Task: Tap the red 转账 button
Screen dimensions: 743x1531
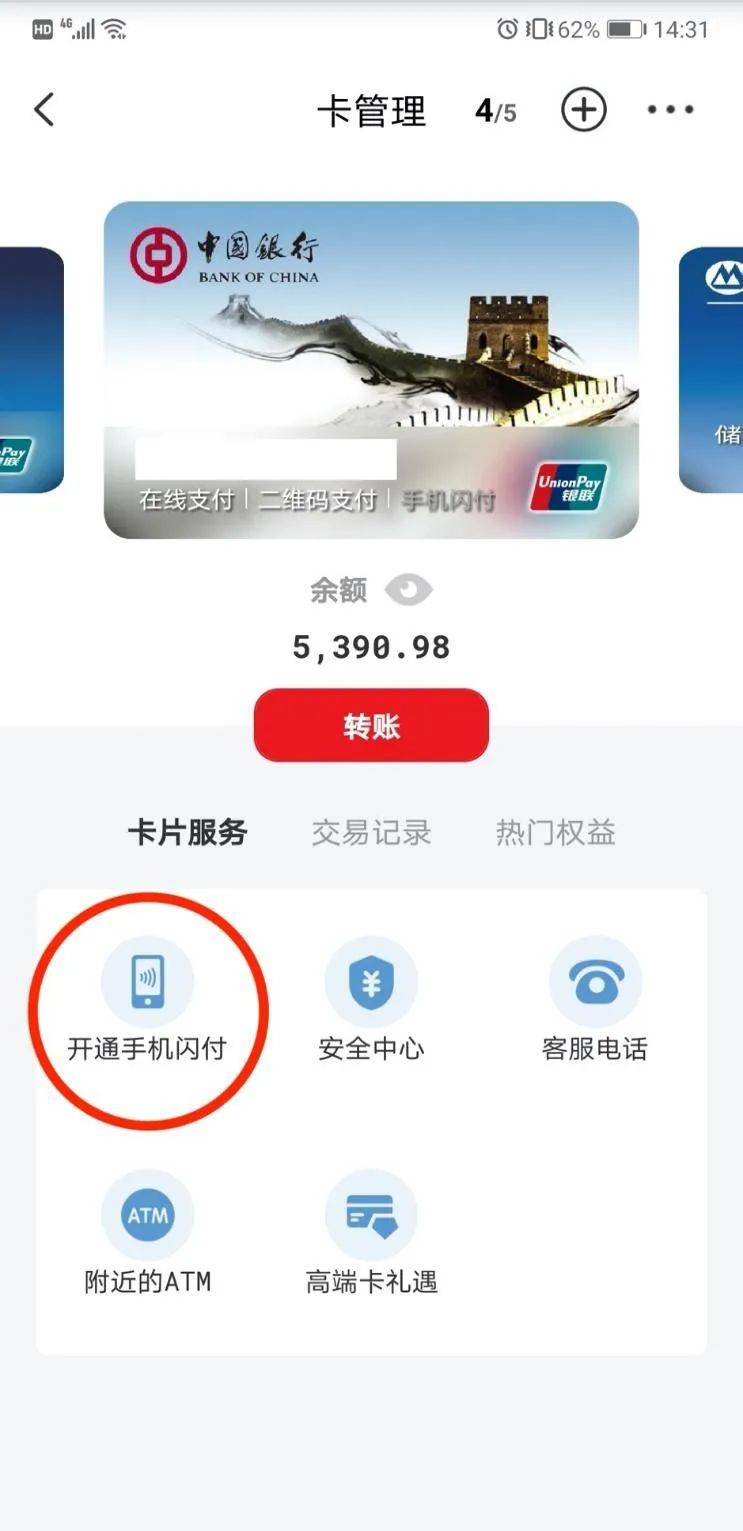Action: (x=371, y=726)
